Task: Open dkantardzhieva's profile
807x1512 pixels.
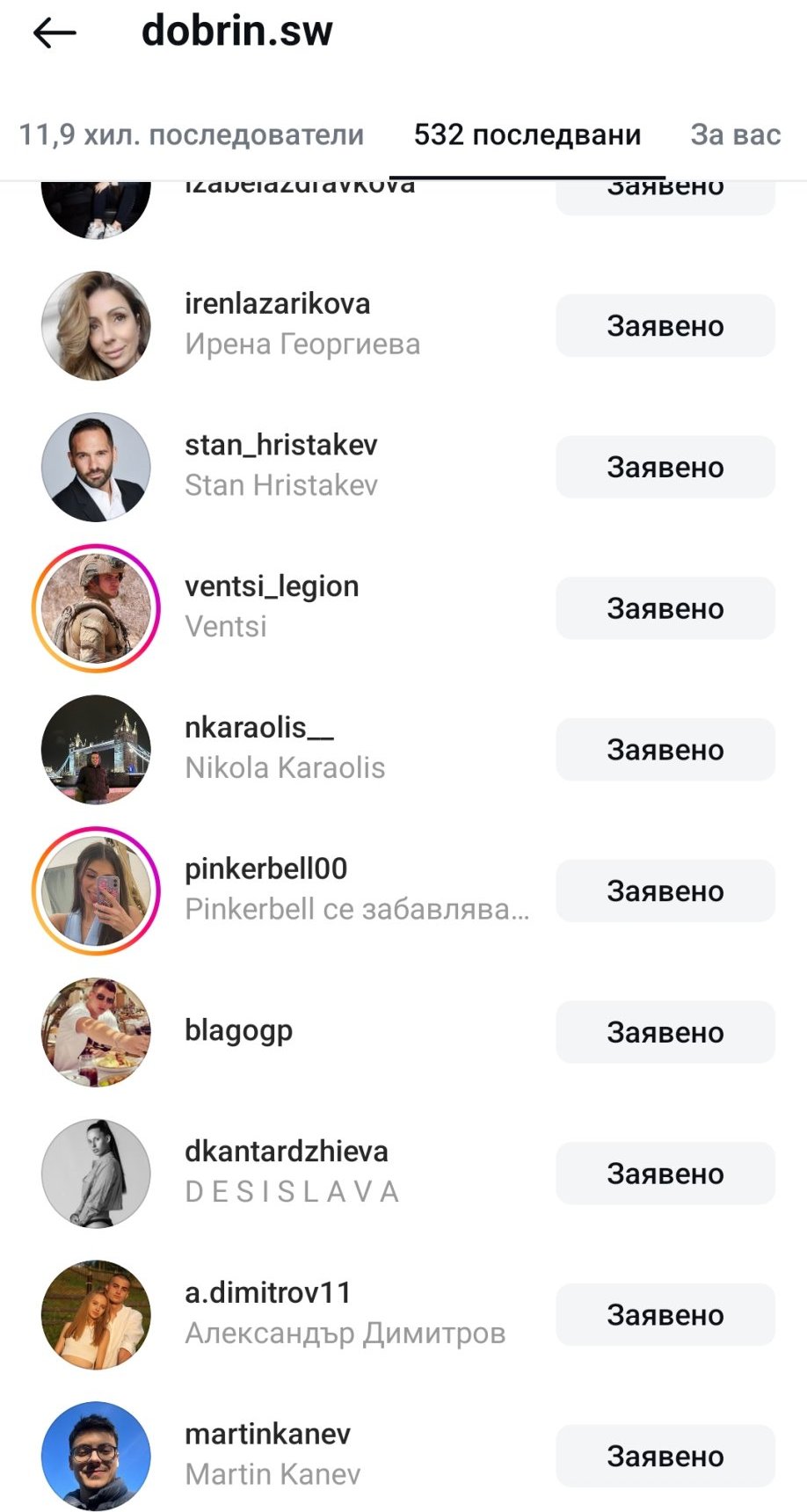Action: pyautogui.click(x=286, y=1152)
